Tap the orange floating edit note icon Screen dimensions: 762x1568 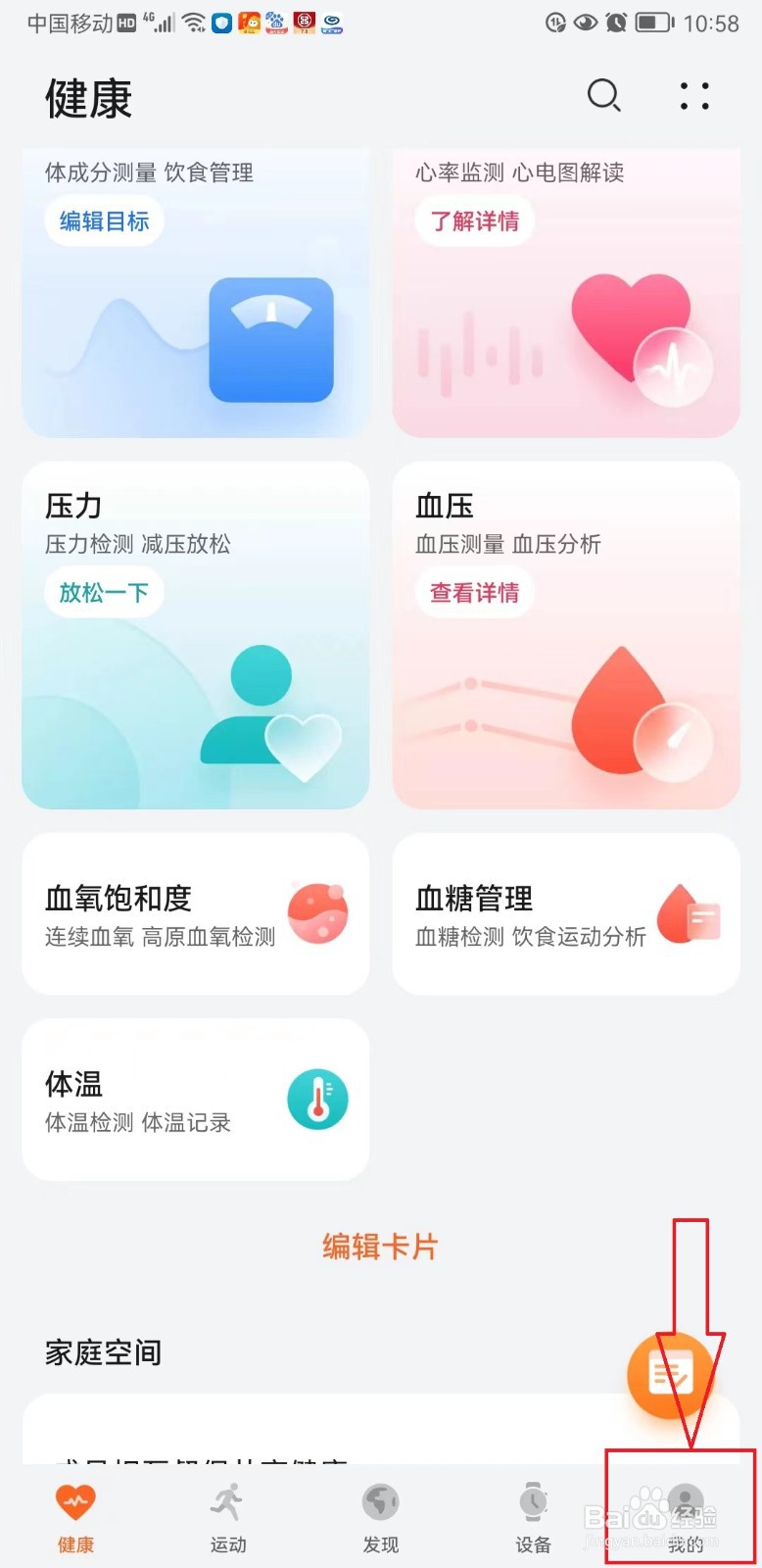click(672, 1374)
